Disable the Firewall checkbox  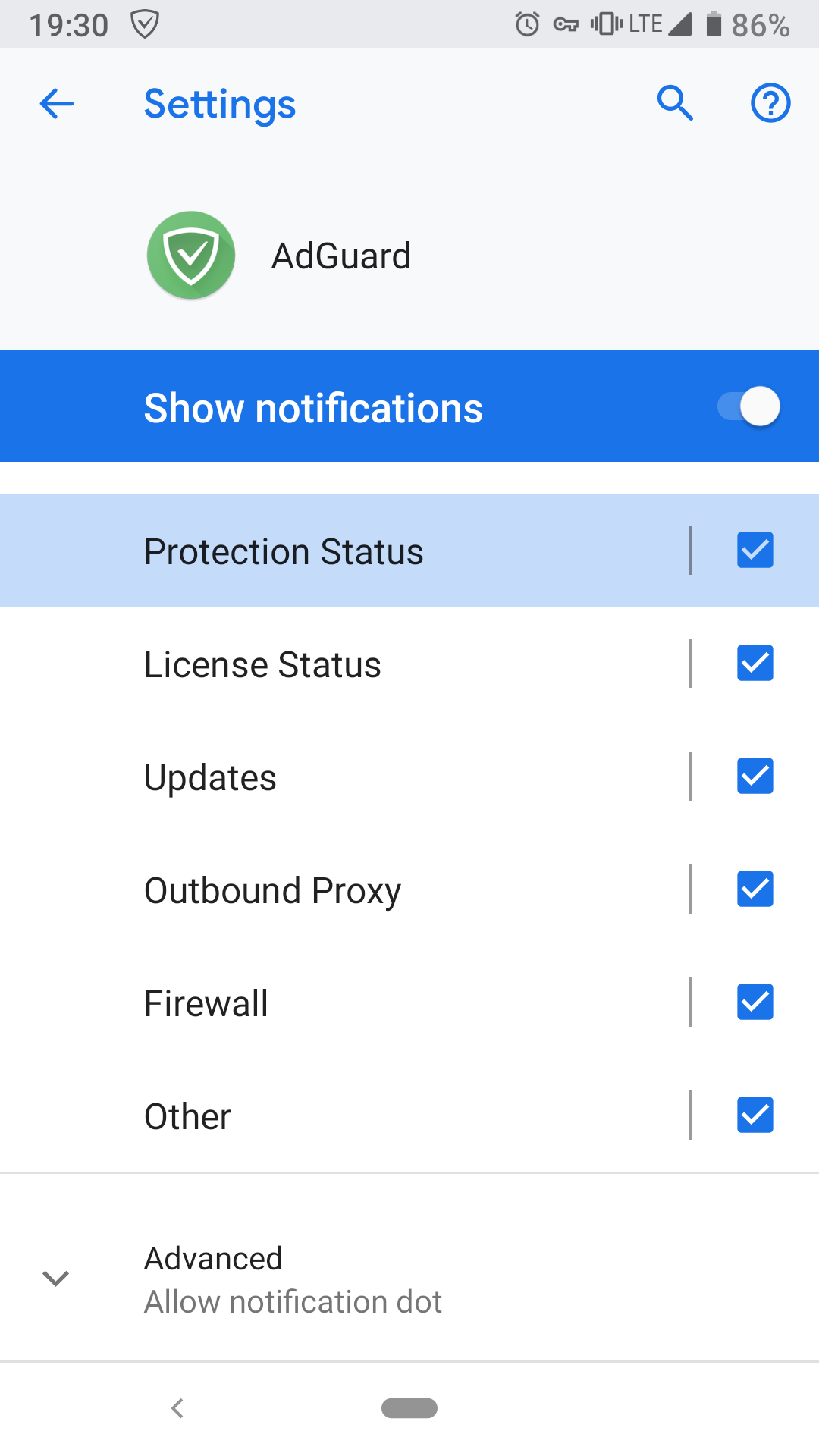point(755,1002)
